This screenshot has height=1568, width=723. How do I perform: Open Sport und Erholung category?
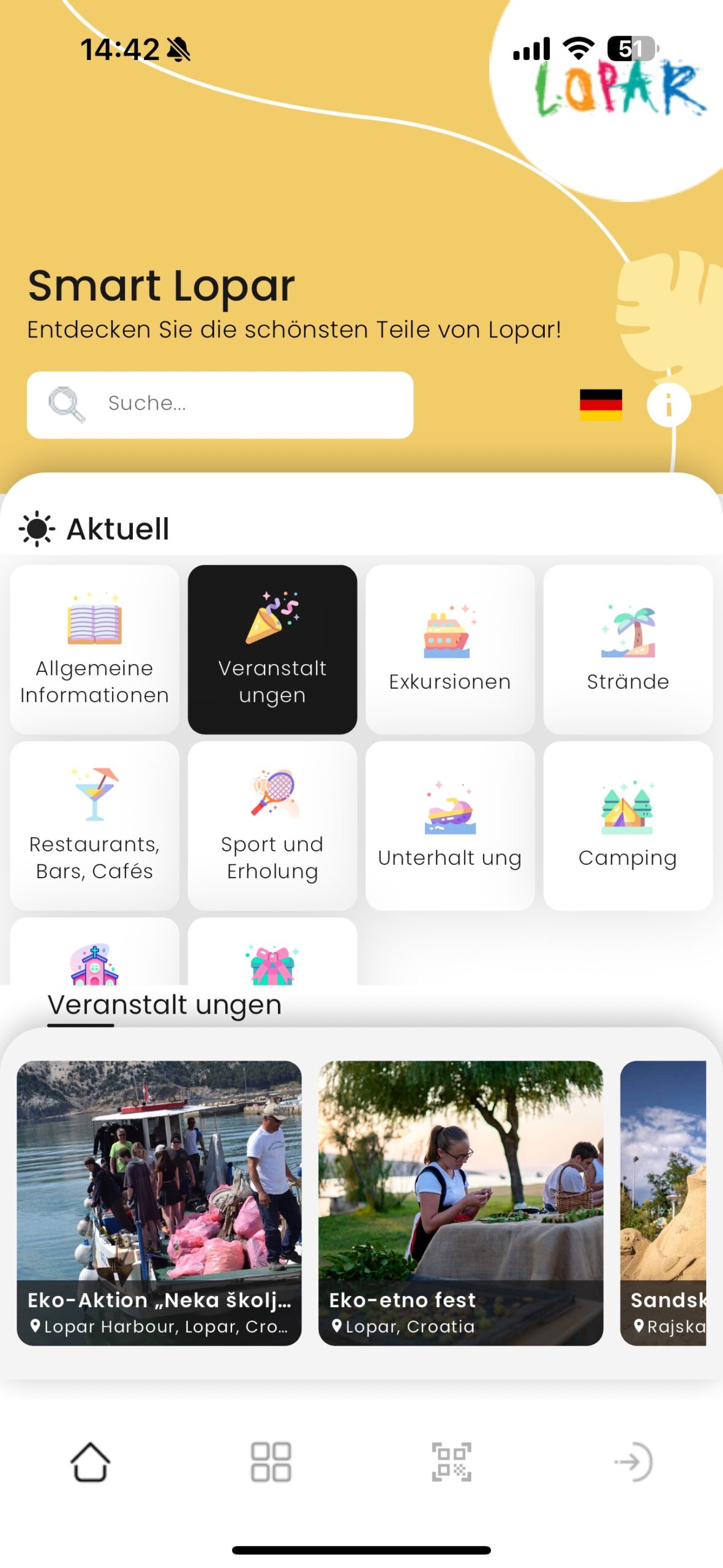[272, 825]
